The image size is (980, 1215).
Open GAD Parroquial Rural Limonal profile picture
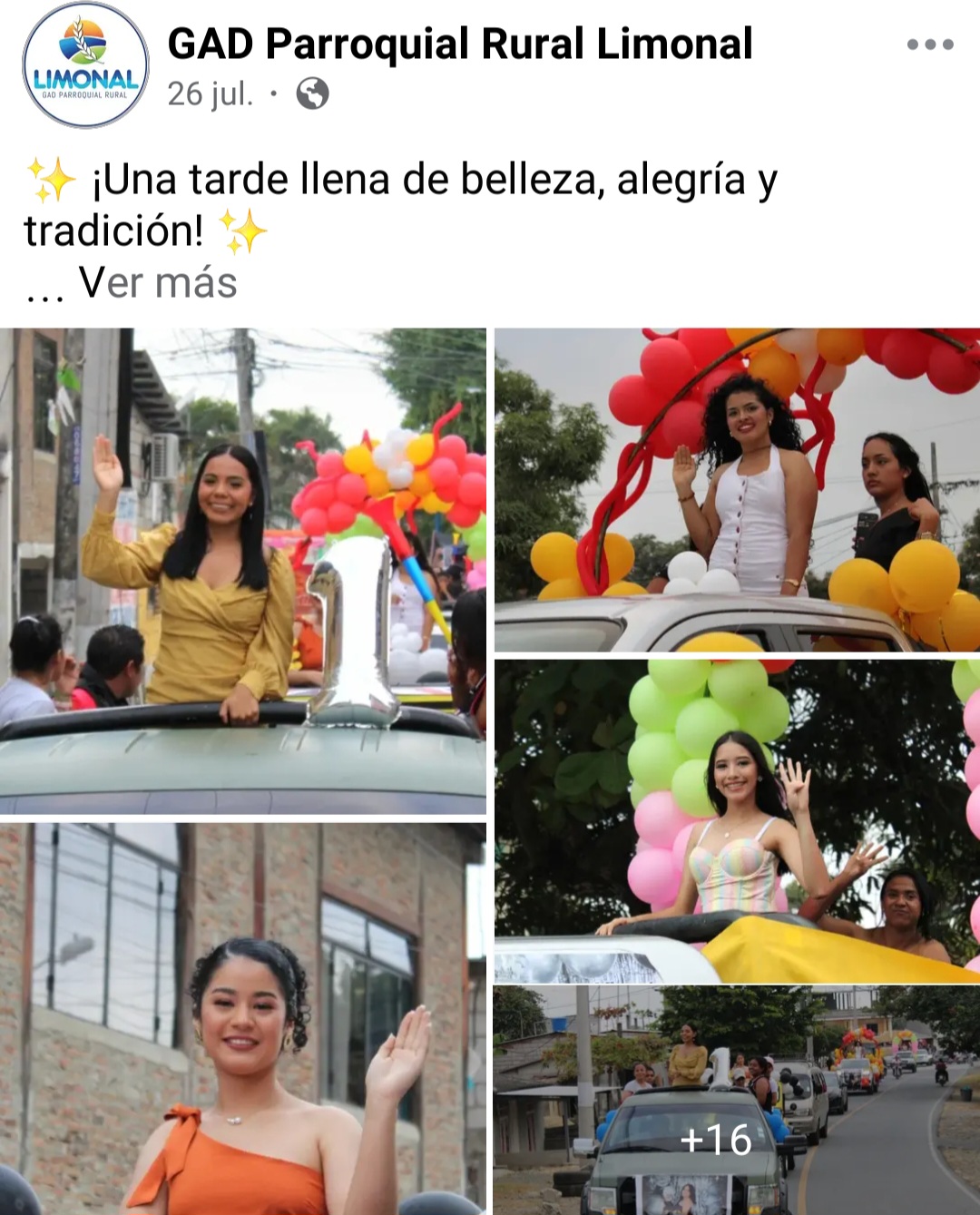pos(85,65)
